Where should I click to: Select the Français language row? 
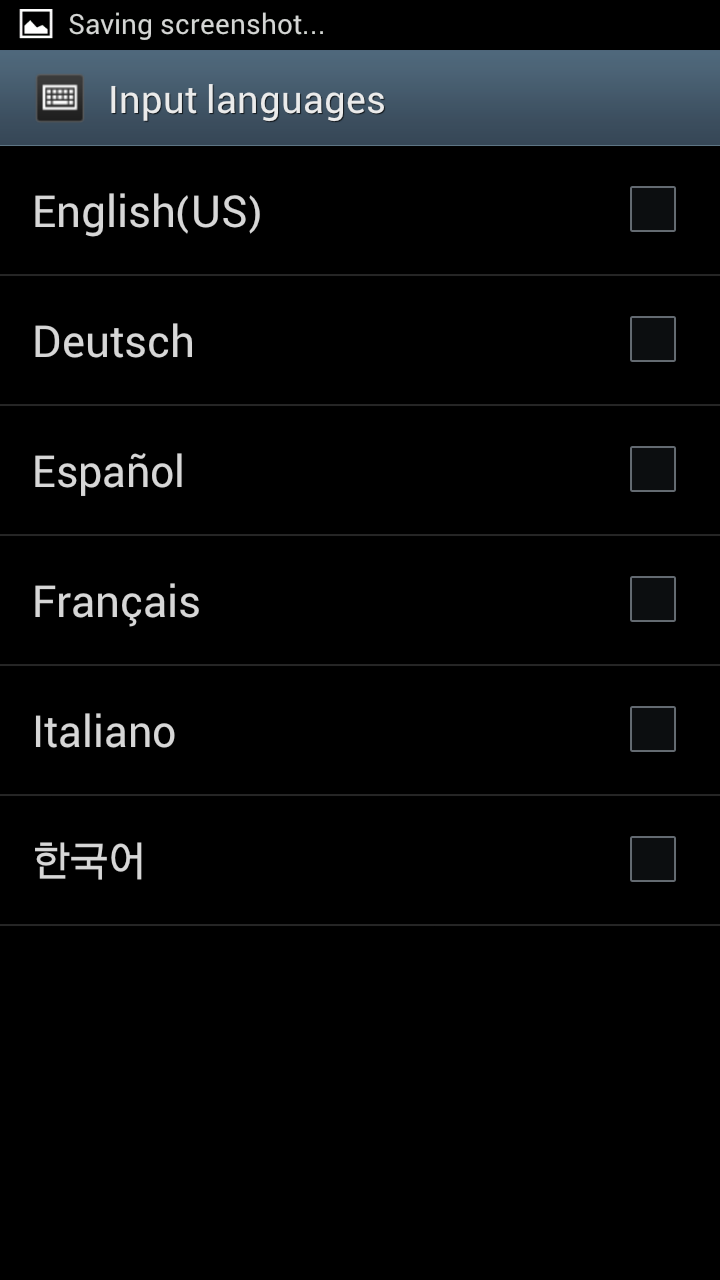tap(300, 600)
